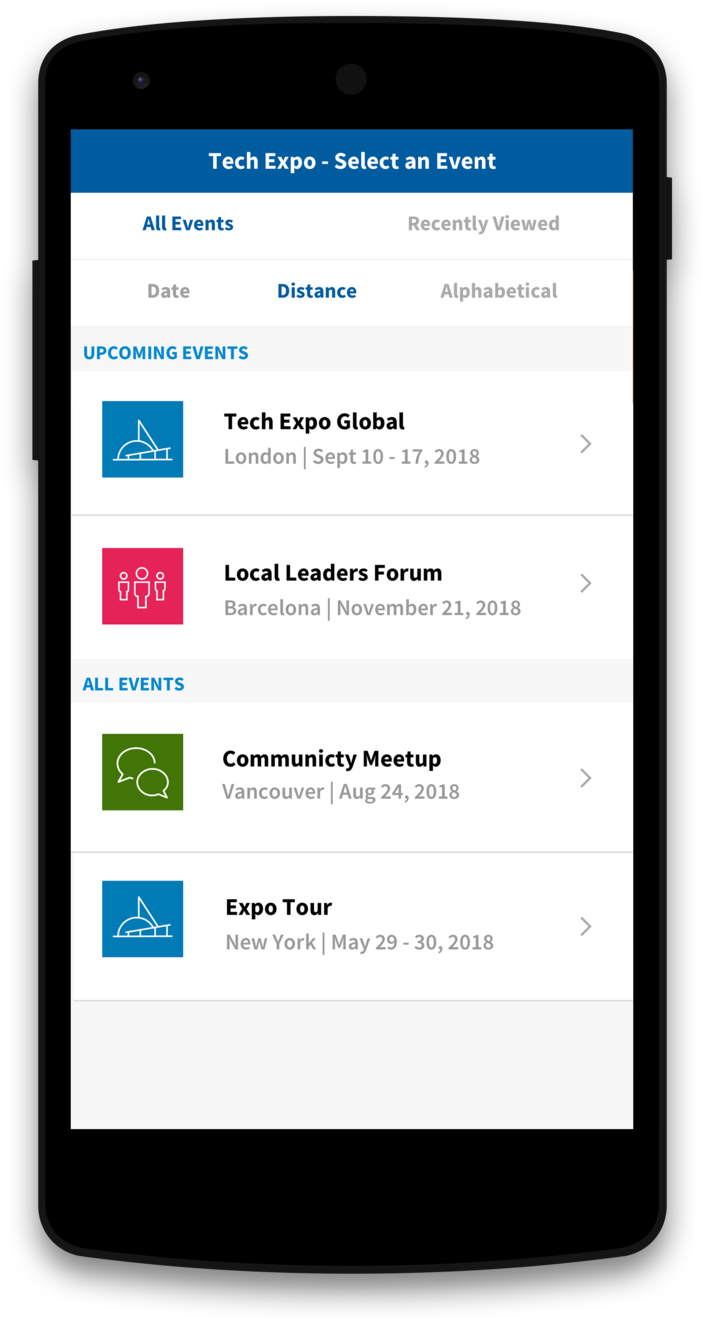Select the Distance sort option

(316, 291)
